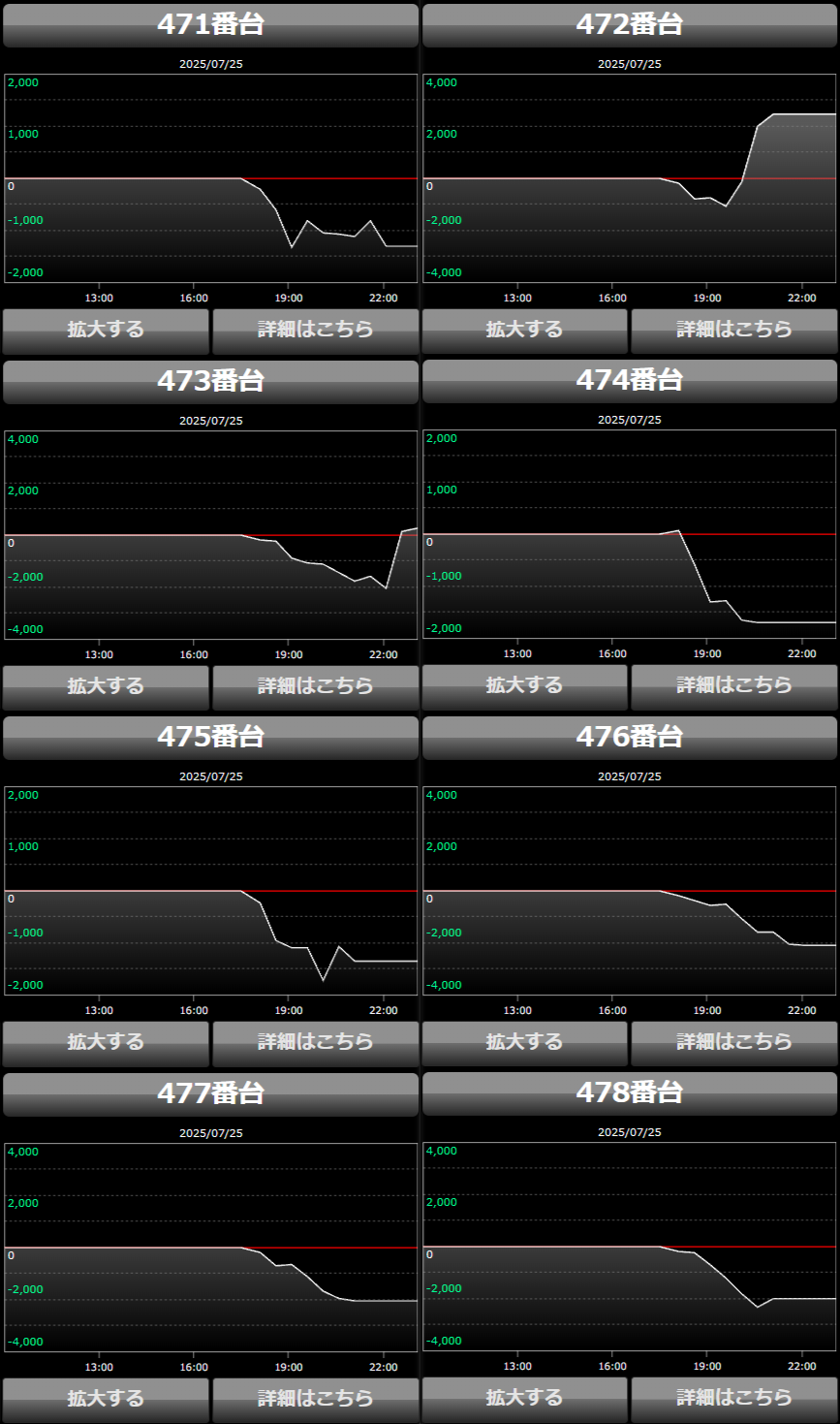Select 詳細はこちら under 474番台
Image resolution: width=840 pixels, height=1424 pixels.
pyautogui.click(x=734, y=685)
